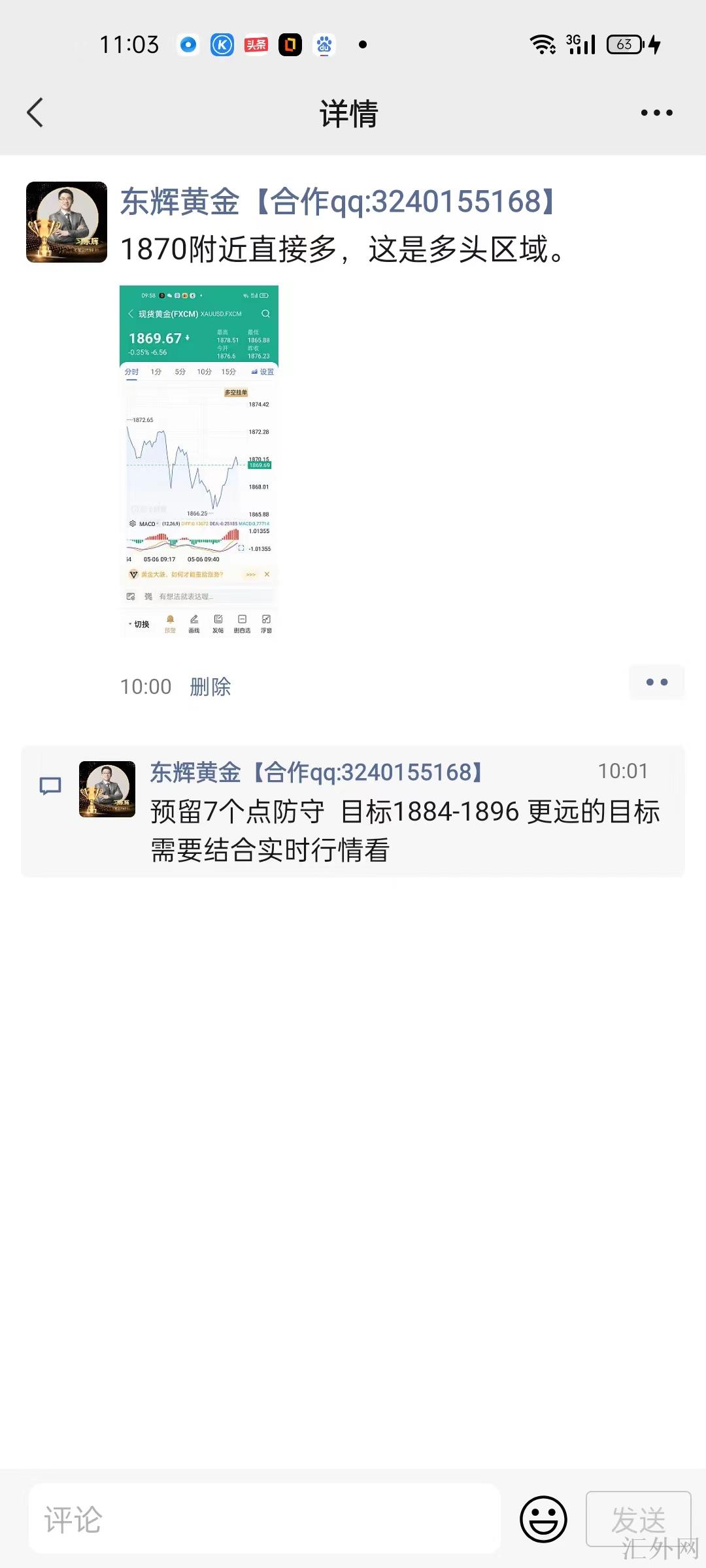
Task: Open the three-dot overflow menu in header
Action: [x=656, y=112]
